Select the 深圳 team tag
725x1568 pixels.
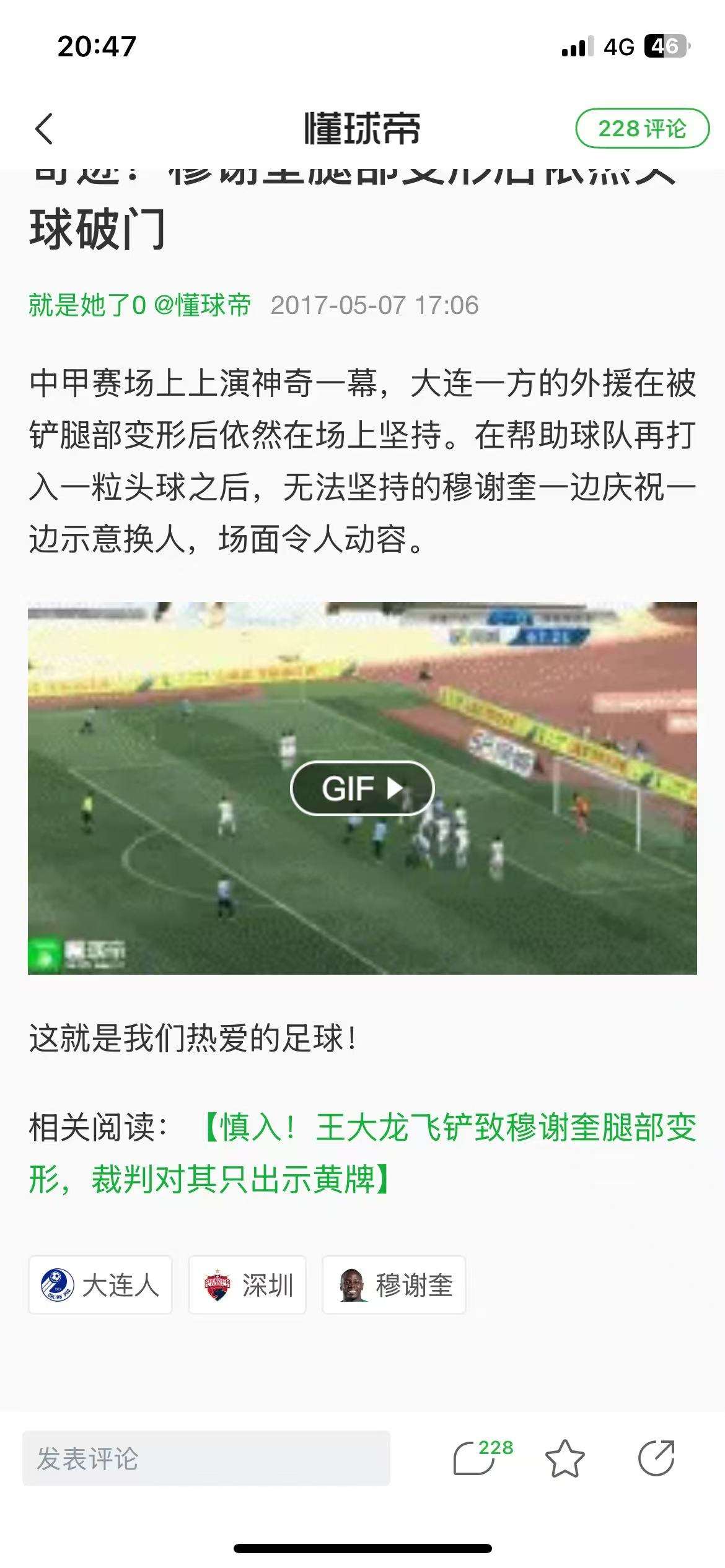(247, 1284)
